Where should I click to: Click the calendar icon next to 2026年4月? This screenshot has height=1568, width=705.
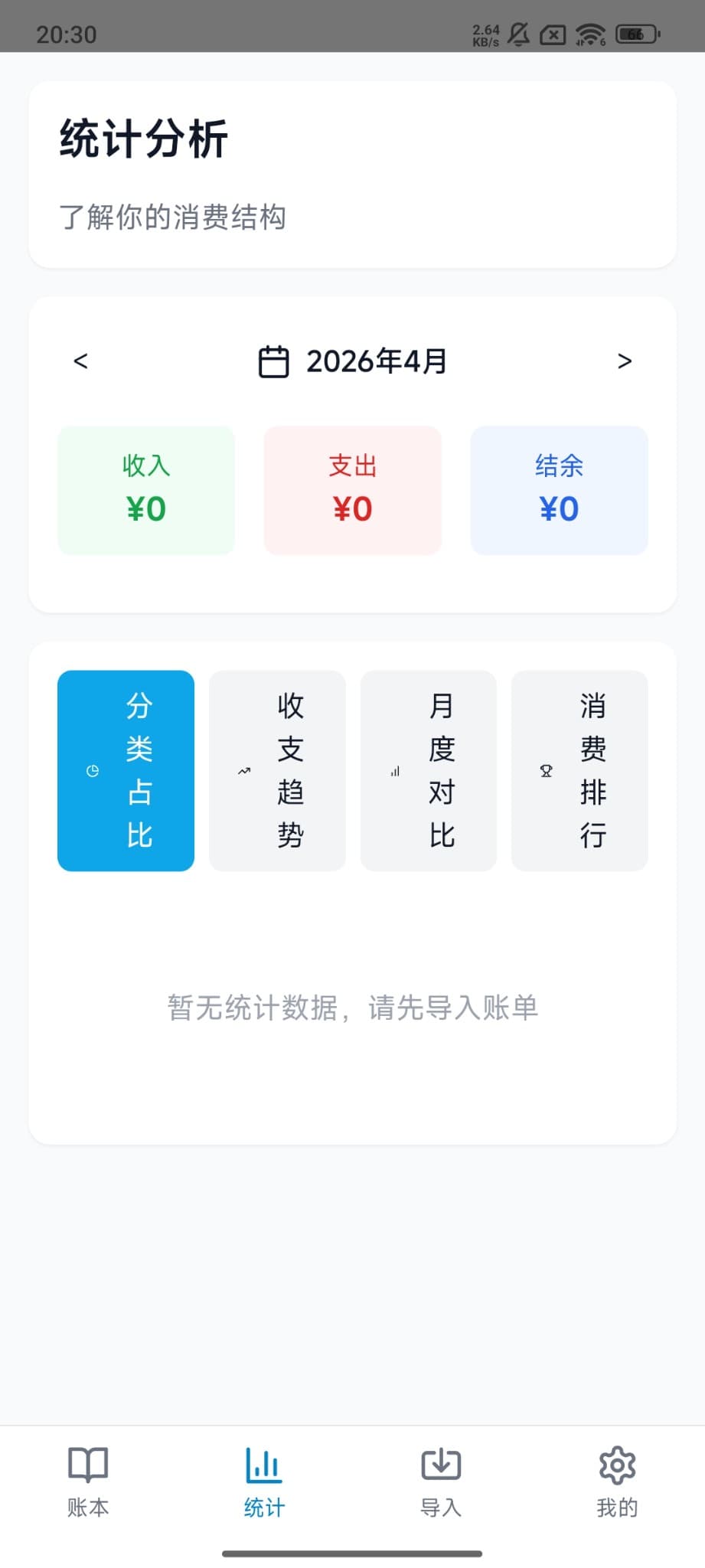pos(274,360)
